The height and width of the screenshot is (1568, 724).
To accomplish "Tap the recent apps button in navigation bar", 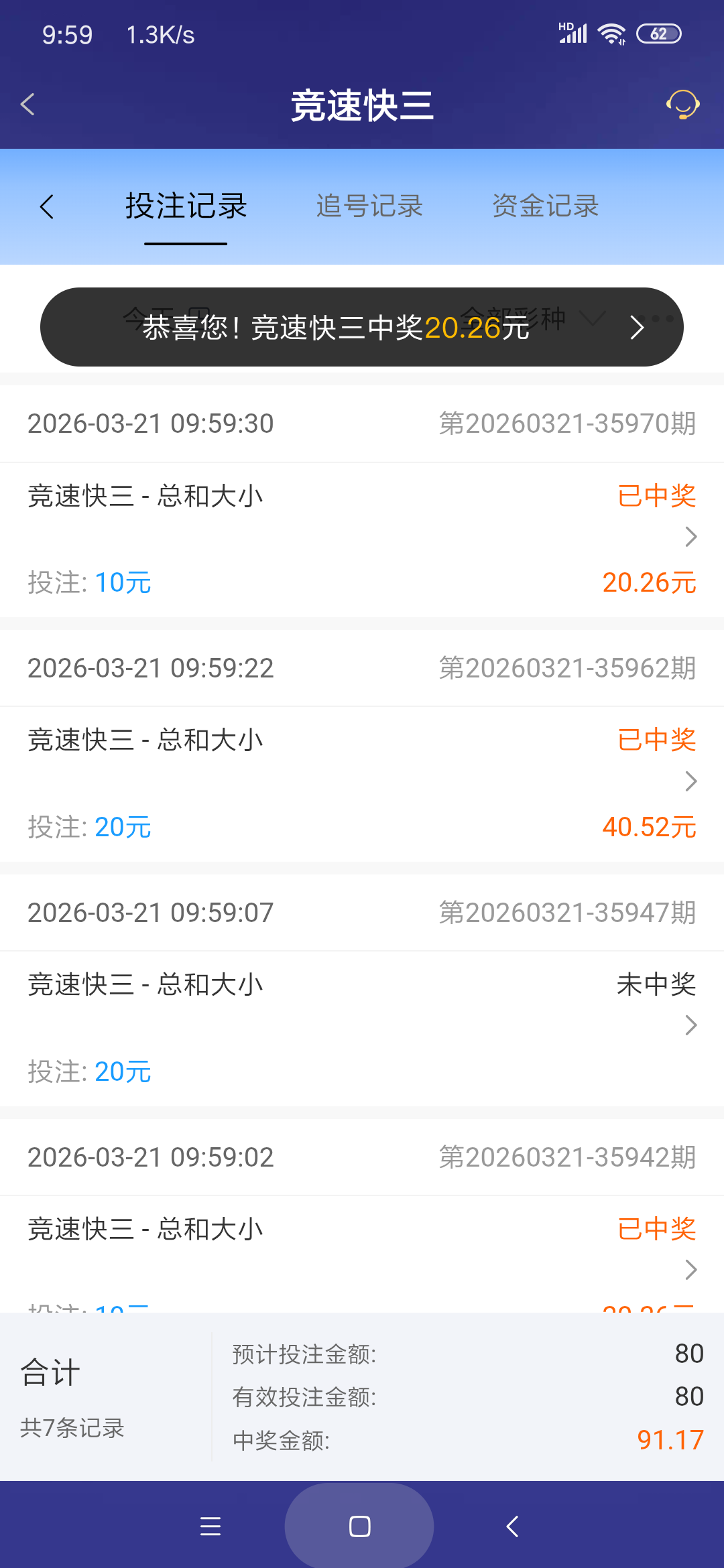I will 211,1526.
